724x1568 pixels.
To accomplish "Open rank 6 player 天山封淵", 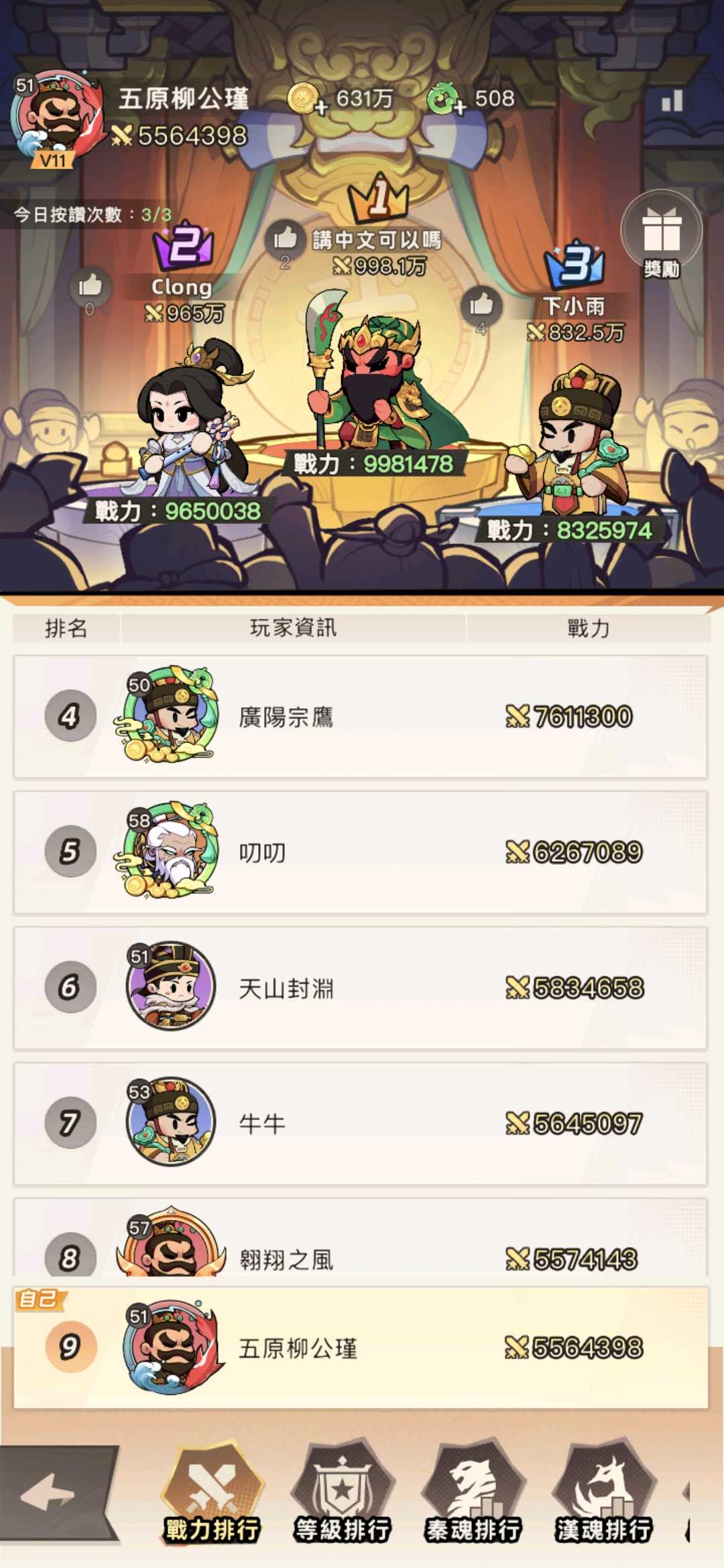I will click(361, 988).
